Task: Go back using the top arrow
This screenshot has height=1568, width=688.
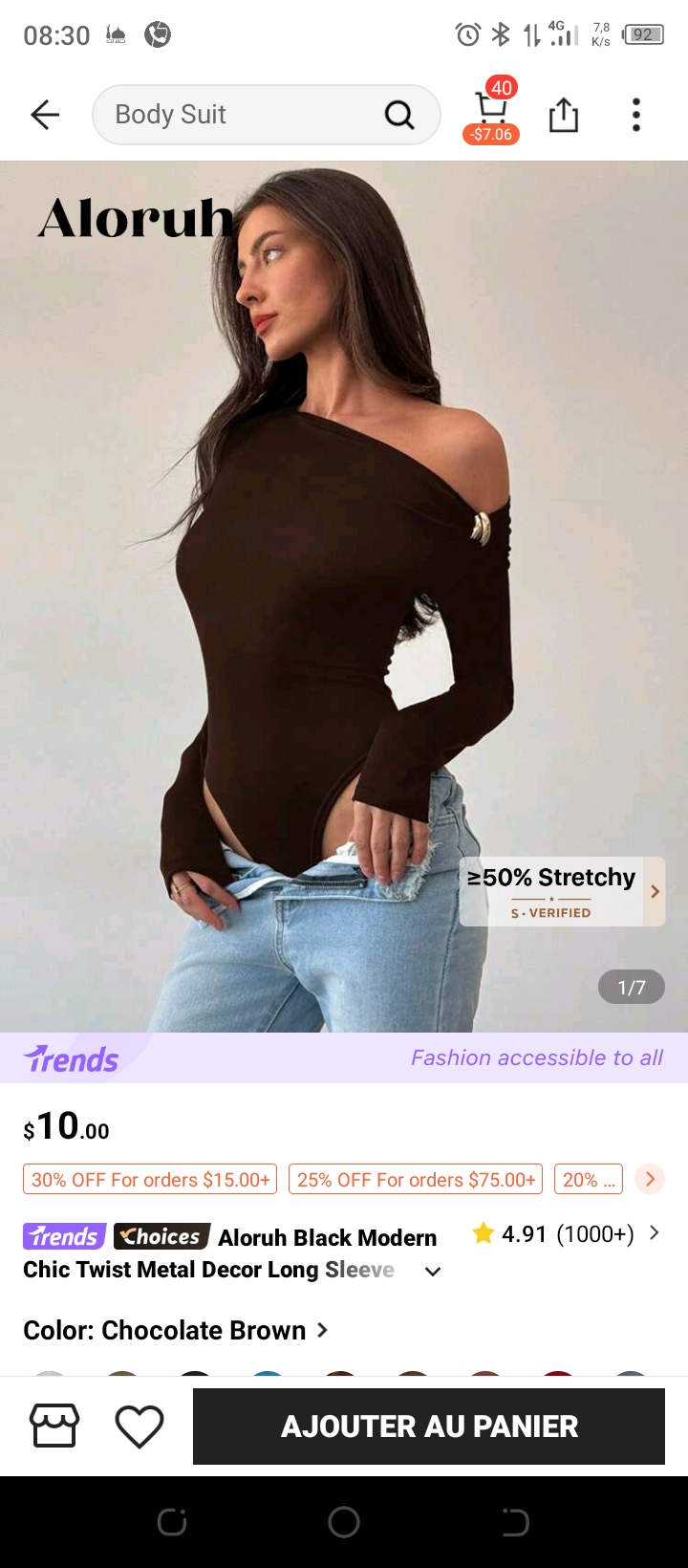Action: [x=45, y=115]
